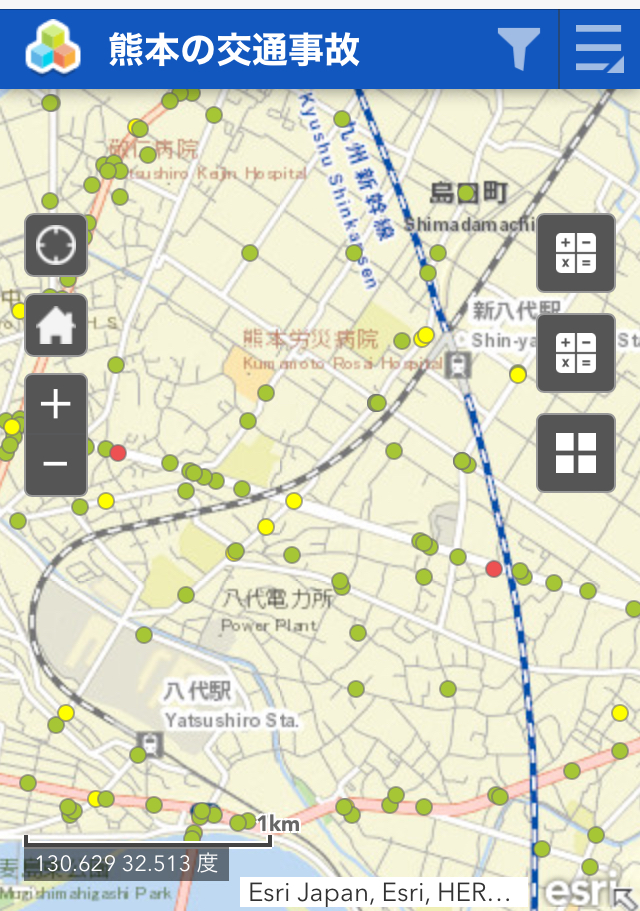Screen dimensions: 640x911
Task: Zoom in on the map
Action: tap(56, 405)
